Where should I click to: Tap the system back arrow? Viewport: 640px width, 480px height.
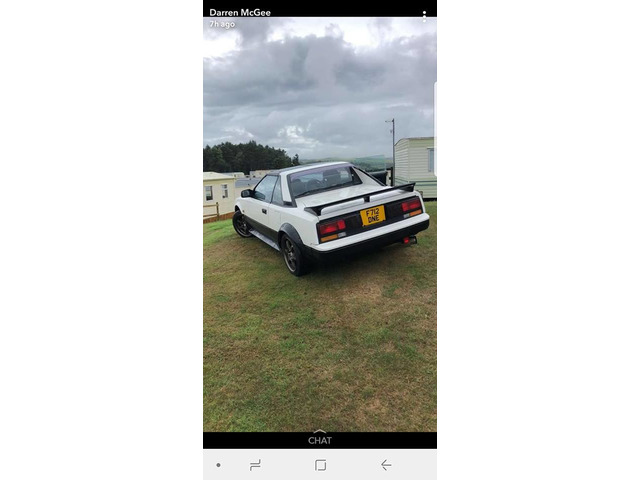(386, 465)
